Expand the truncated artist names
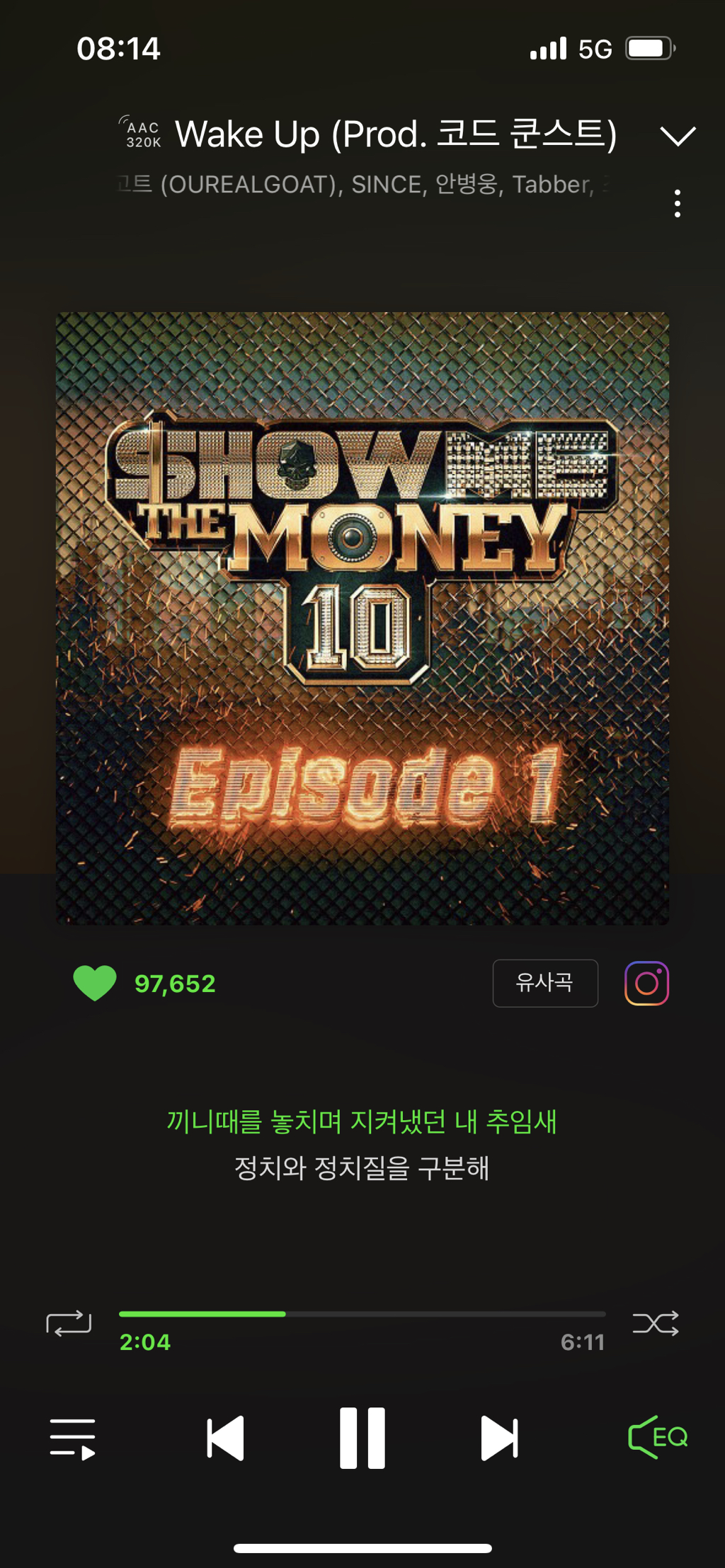Viewport: 725px width, 1568px height. [354, 185]
